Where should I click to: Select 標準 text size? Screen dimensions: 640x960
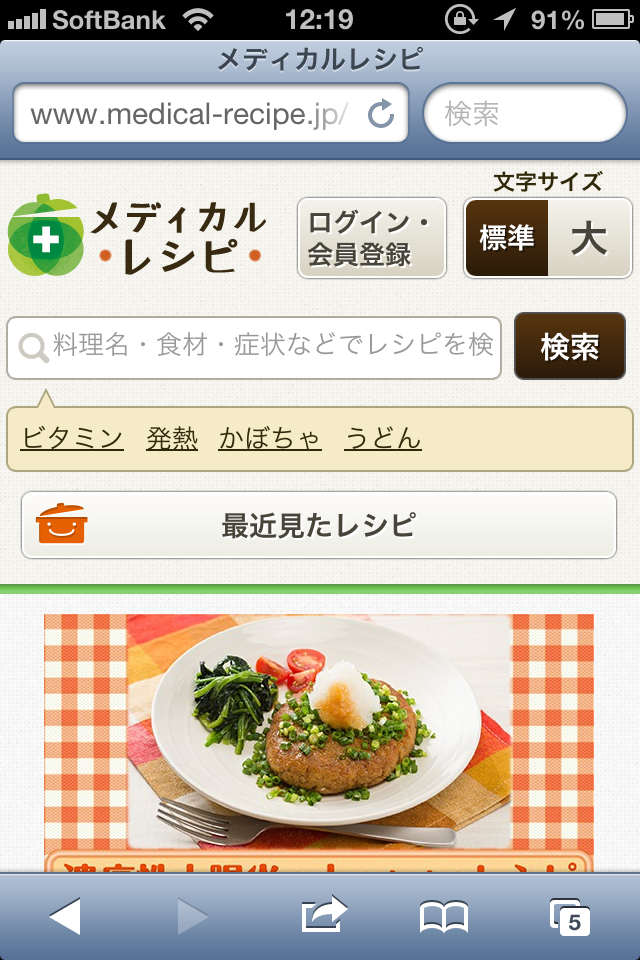507,238
